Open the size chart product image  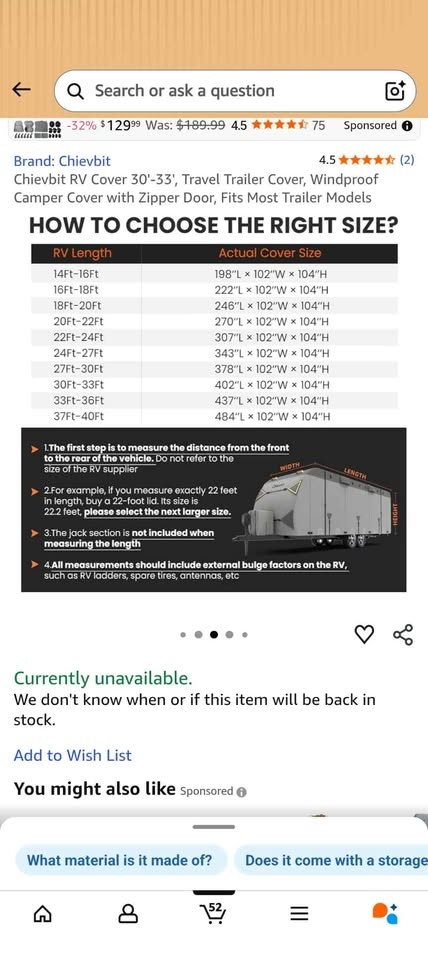pos(214,404)
